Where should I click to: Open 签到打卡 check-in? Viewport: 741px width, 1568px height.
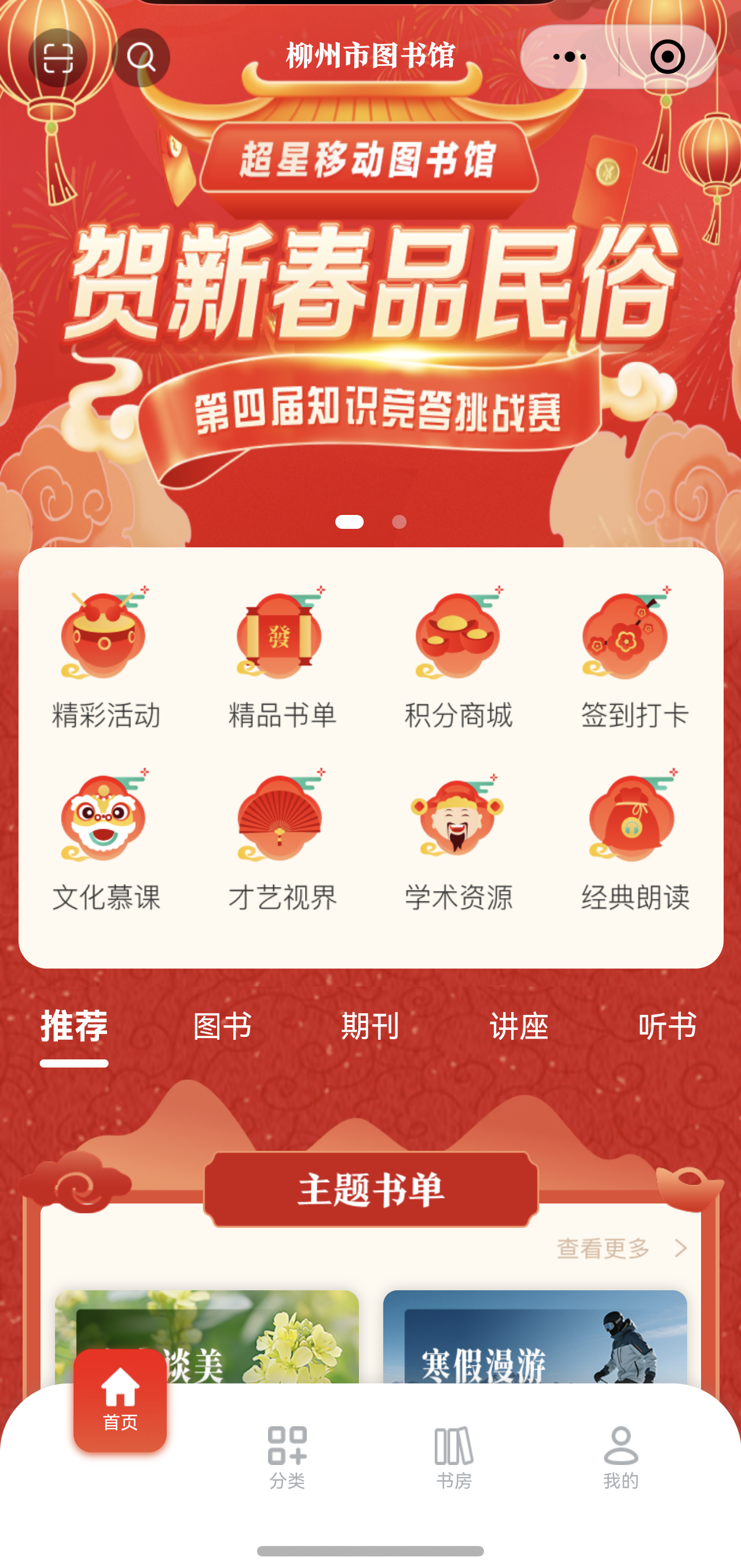pyautogui.click(x=634, y=657)
